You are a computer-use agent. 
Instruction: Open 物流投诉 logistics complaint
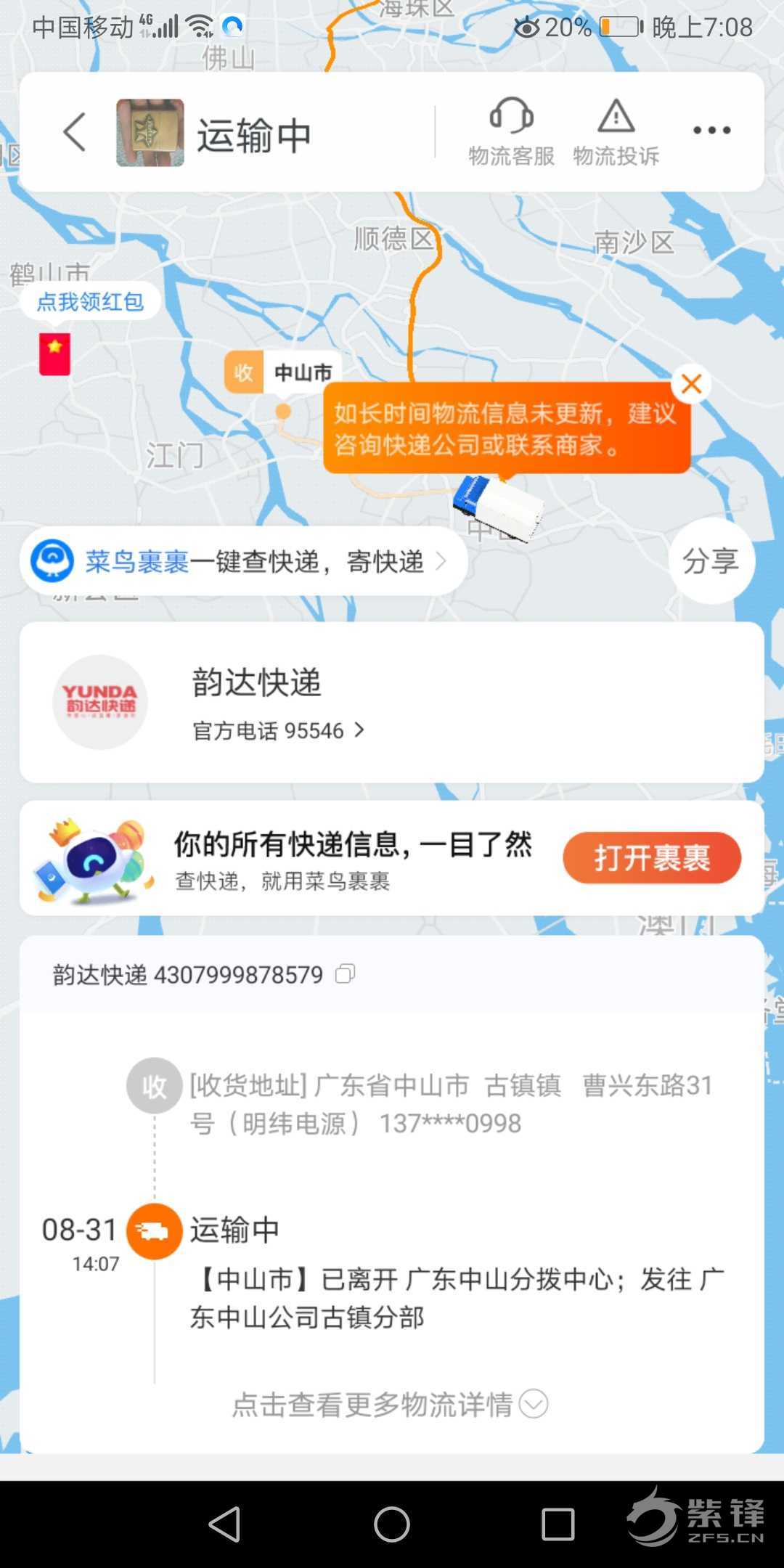(x=616, y=132)
